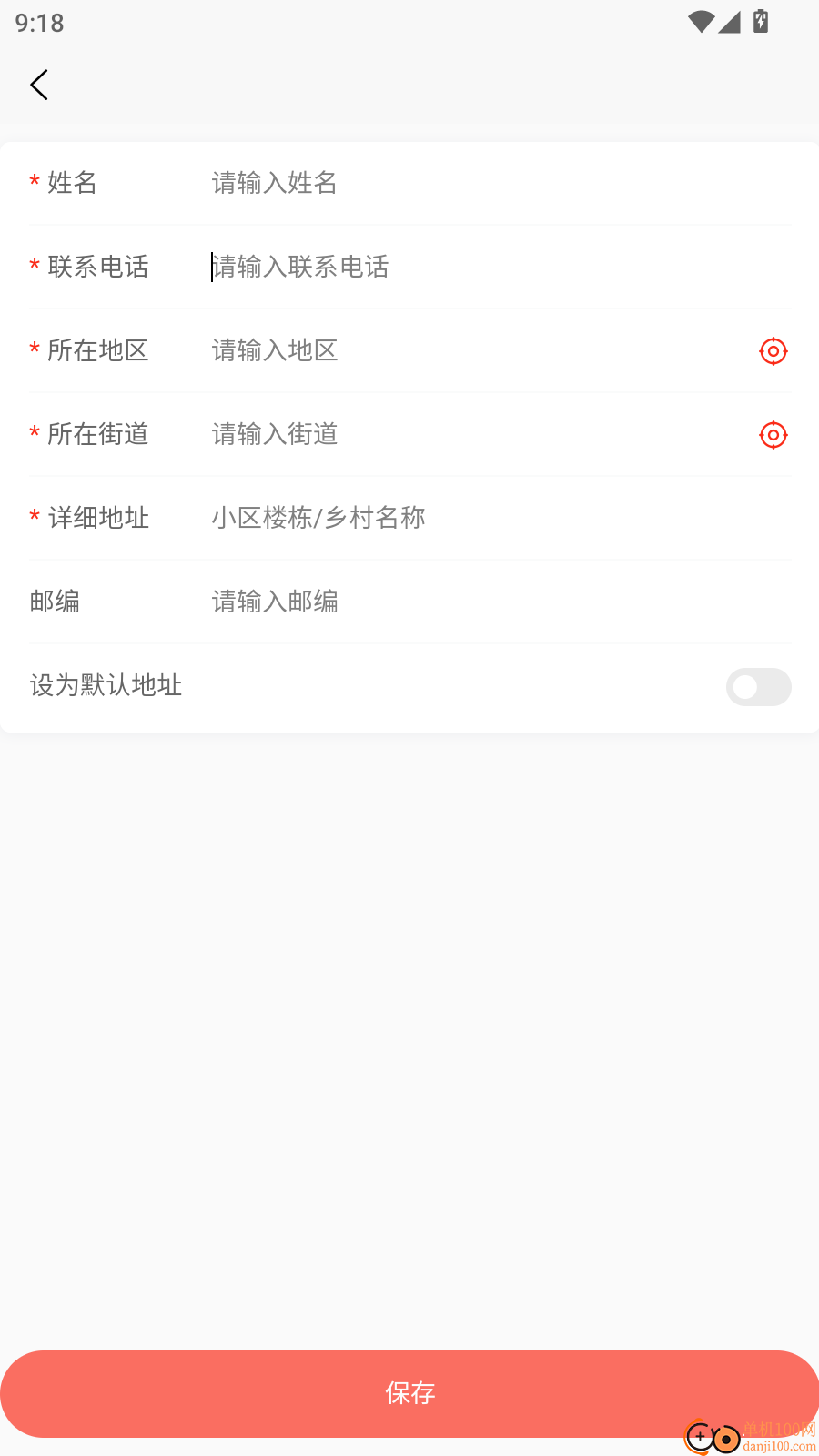
Task: Tap the 保存 button at bottom
Action: (x=409, y=1393)
